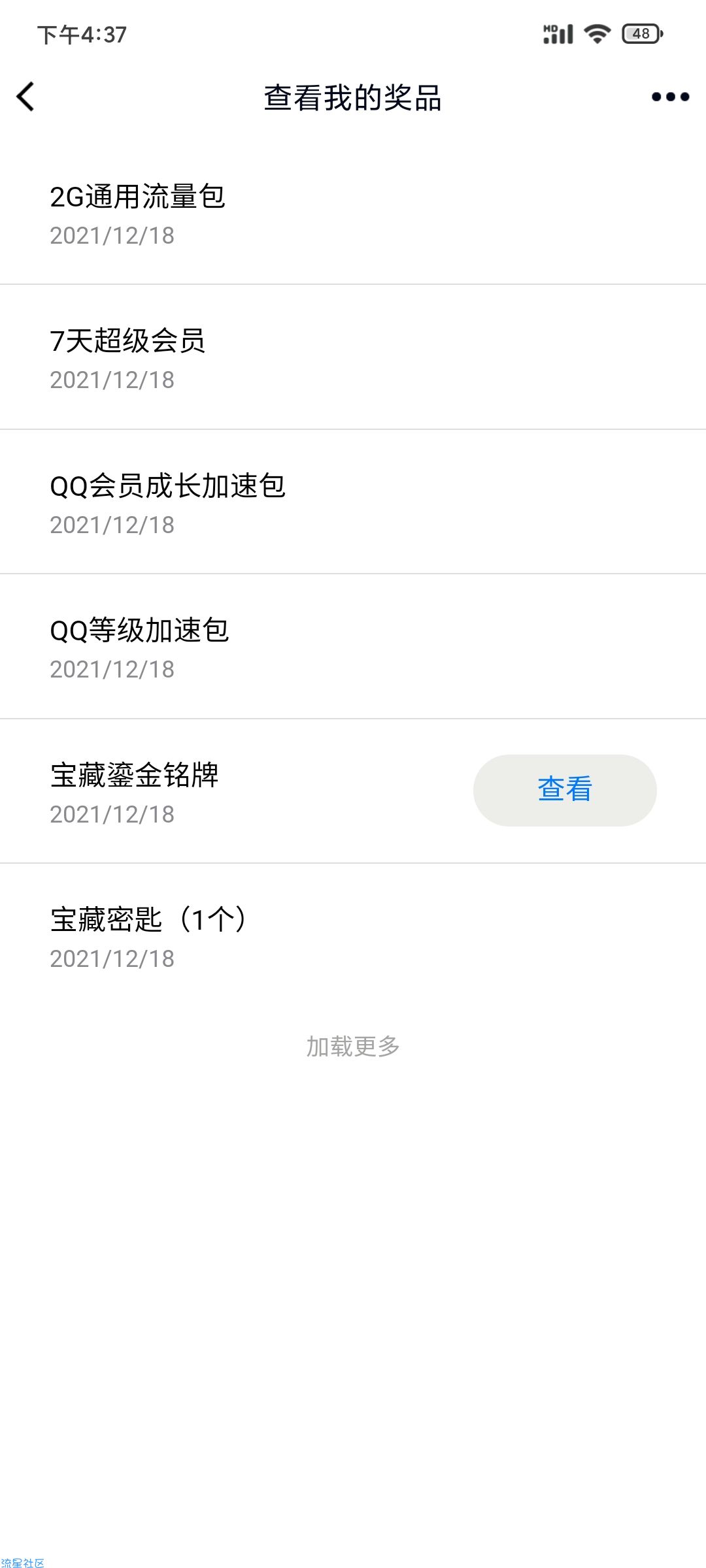The height and width of the screenshot is (1568, 706).
Task: Load more prizes via 加载更多
Action: [353, 1046]
